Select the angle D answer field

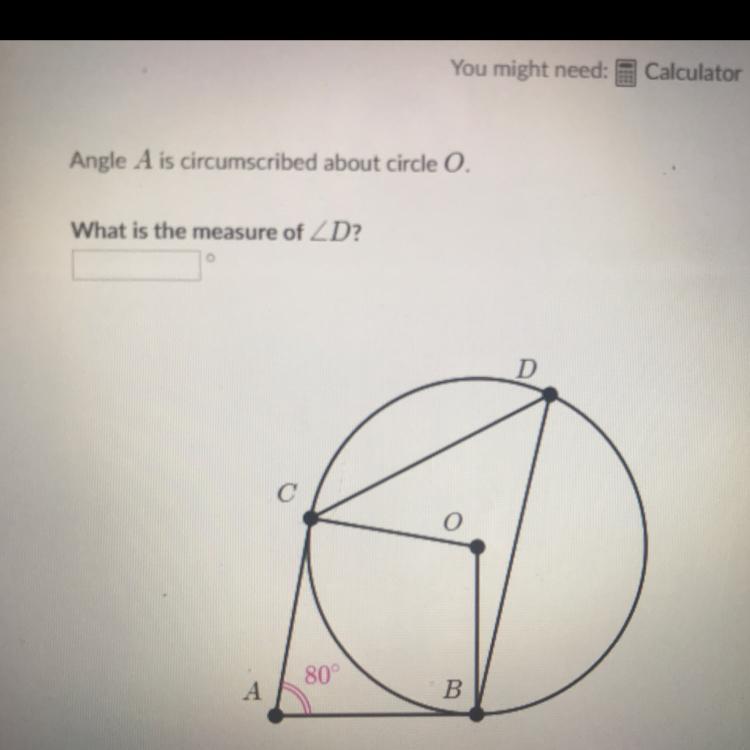tap(136, 265)
